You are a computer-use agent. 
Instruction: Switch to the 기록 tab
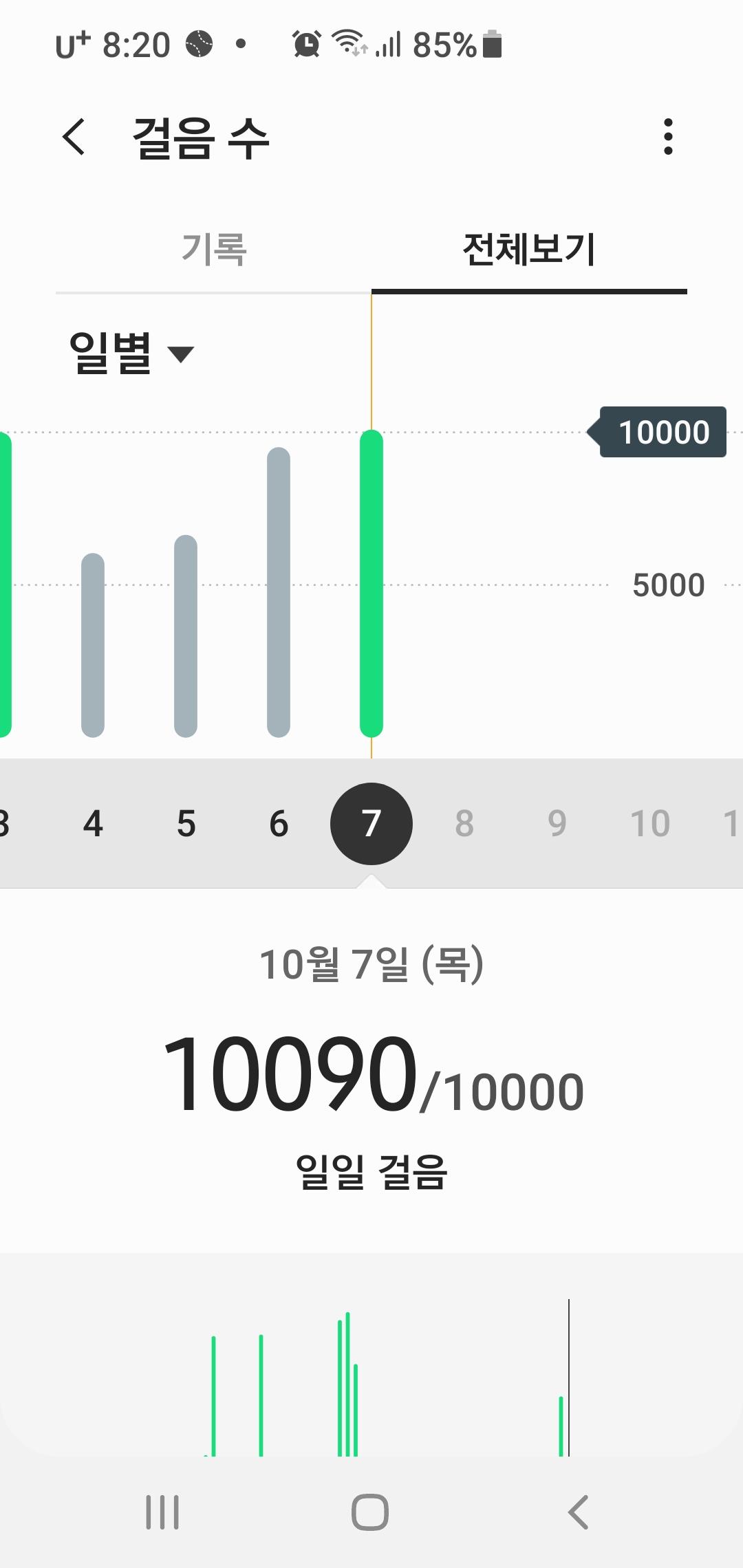(x=213, y=249)
